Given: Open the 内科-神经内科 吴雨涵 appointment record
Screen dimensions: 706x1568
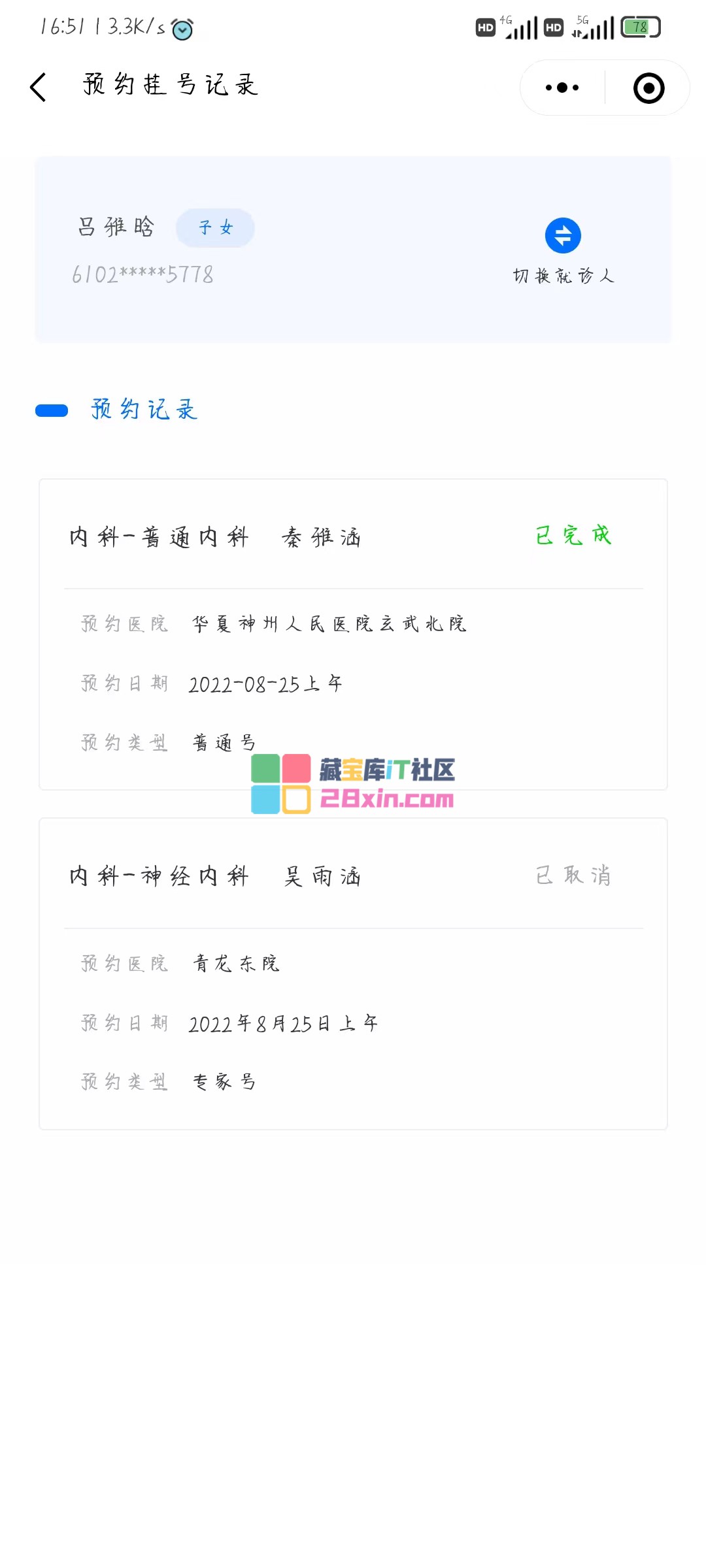Looking at the screenshot, I should [353, 973].
